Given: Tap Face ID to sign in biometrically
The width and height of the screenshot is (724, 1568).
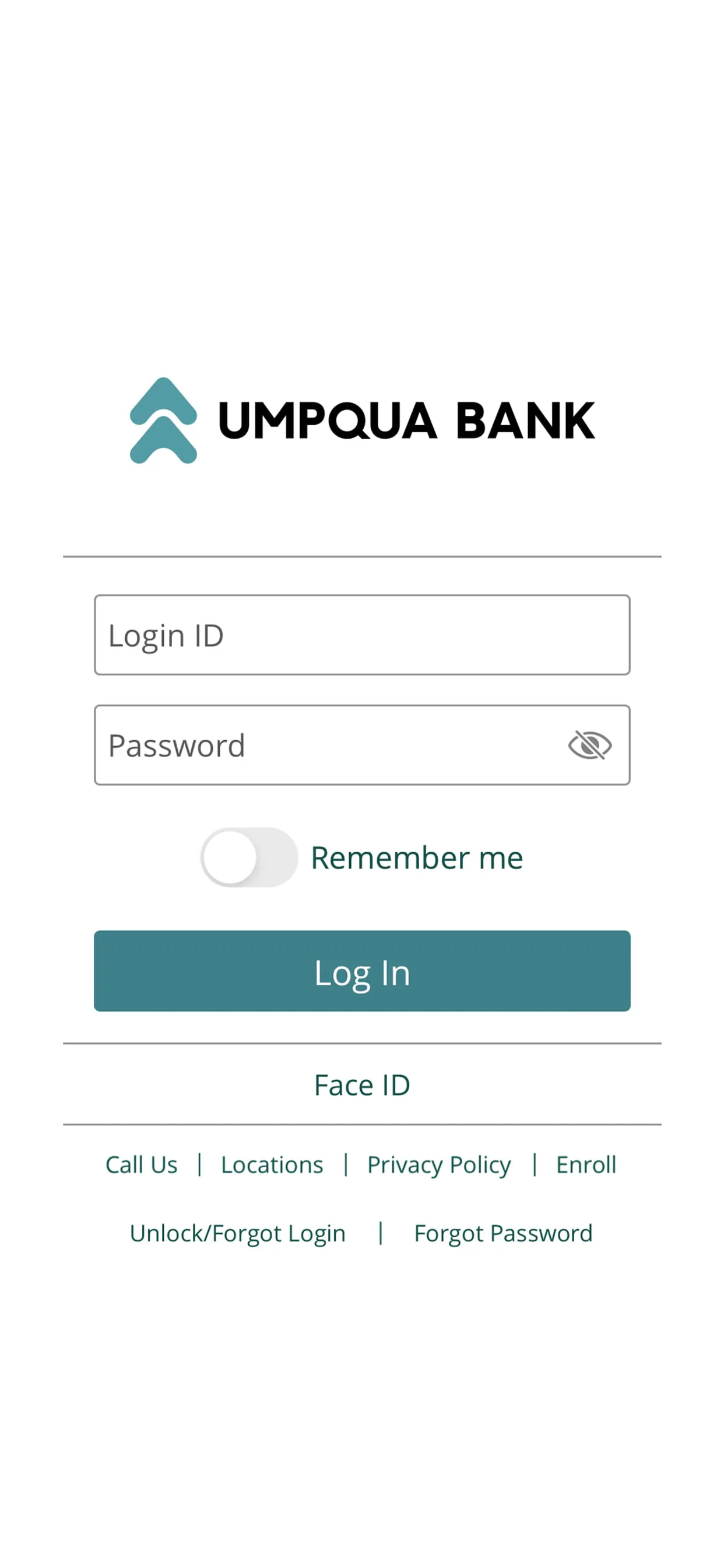Looking at the screenshot, I should click(x=361, y=1083).
